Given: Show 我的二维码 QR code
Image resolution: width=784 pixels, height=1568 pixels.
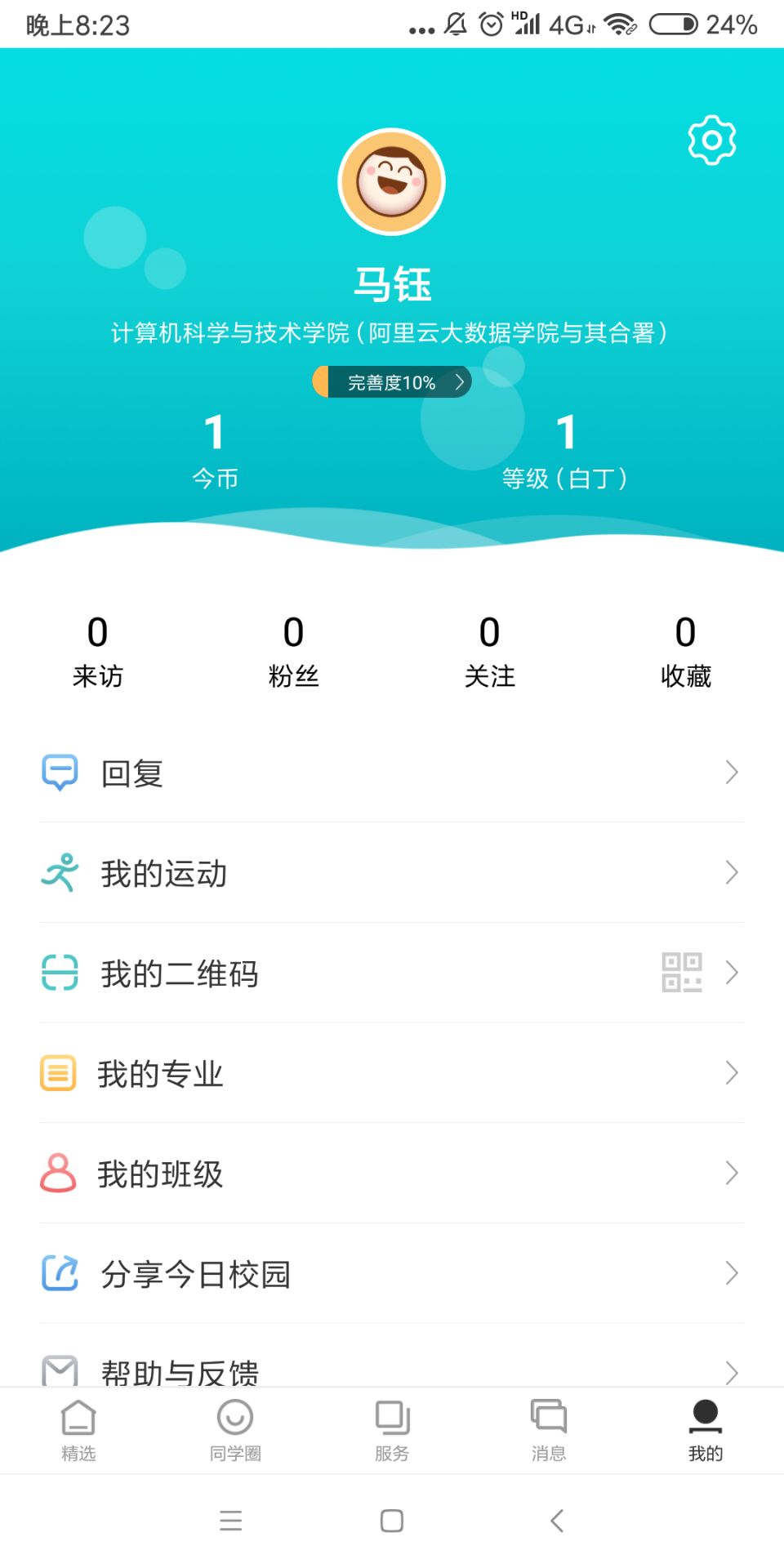Looking at the screenshot, I should (392, 973).
